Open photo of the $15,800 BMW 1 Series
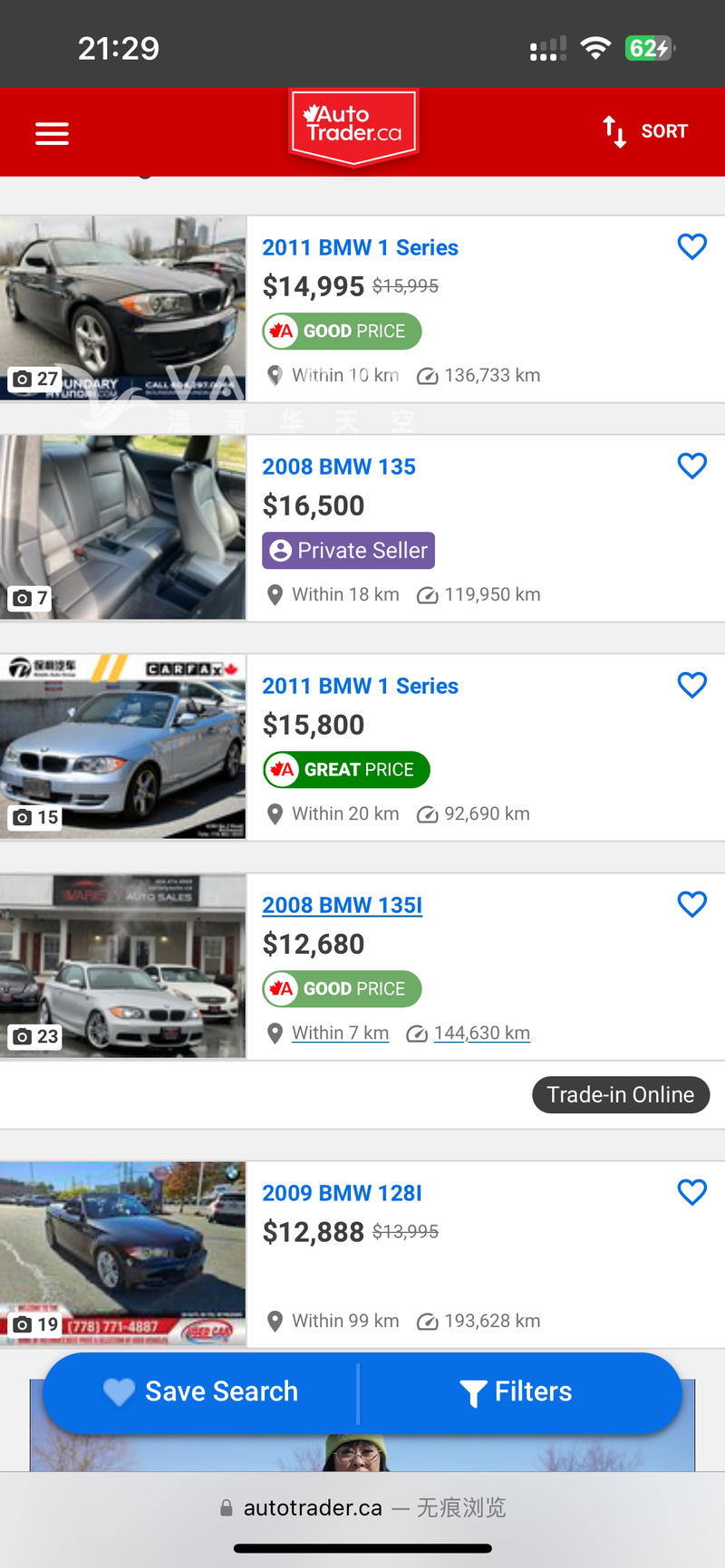Viewport: 725px width, 1568px height. (123, 746)
